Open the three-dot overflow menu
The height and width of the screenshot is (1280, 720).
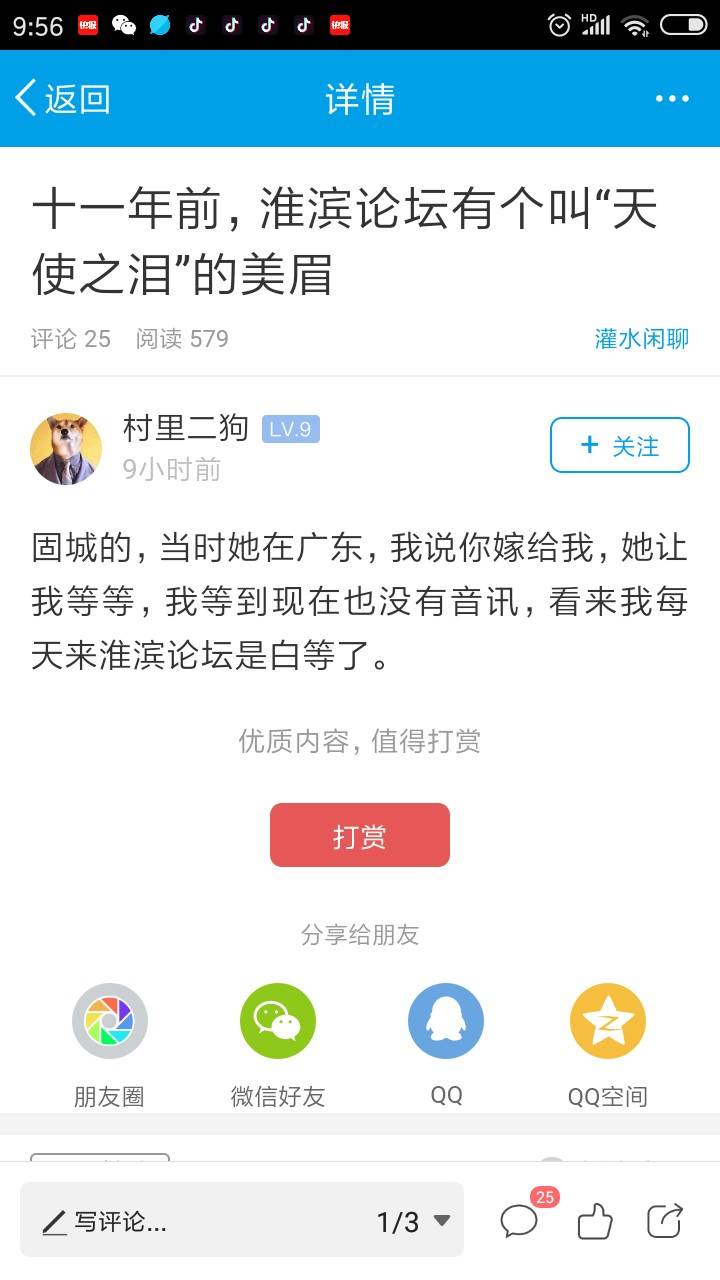pyautogui.click(x=672, y=99)
